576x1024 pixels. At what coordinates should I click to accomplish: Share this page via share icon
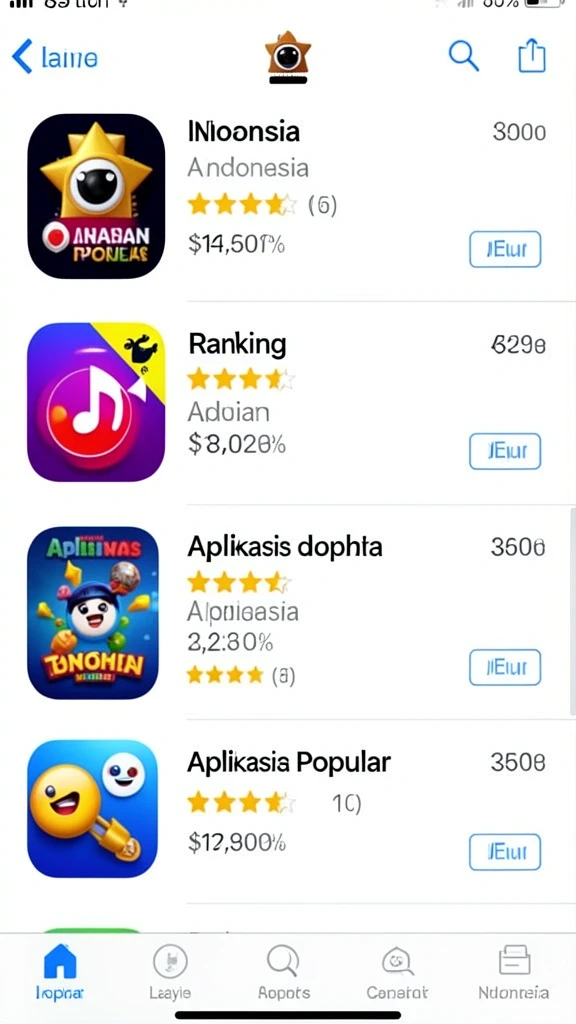pos(532,56)
